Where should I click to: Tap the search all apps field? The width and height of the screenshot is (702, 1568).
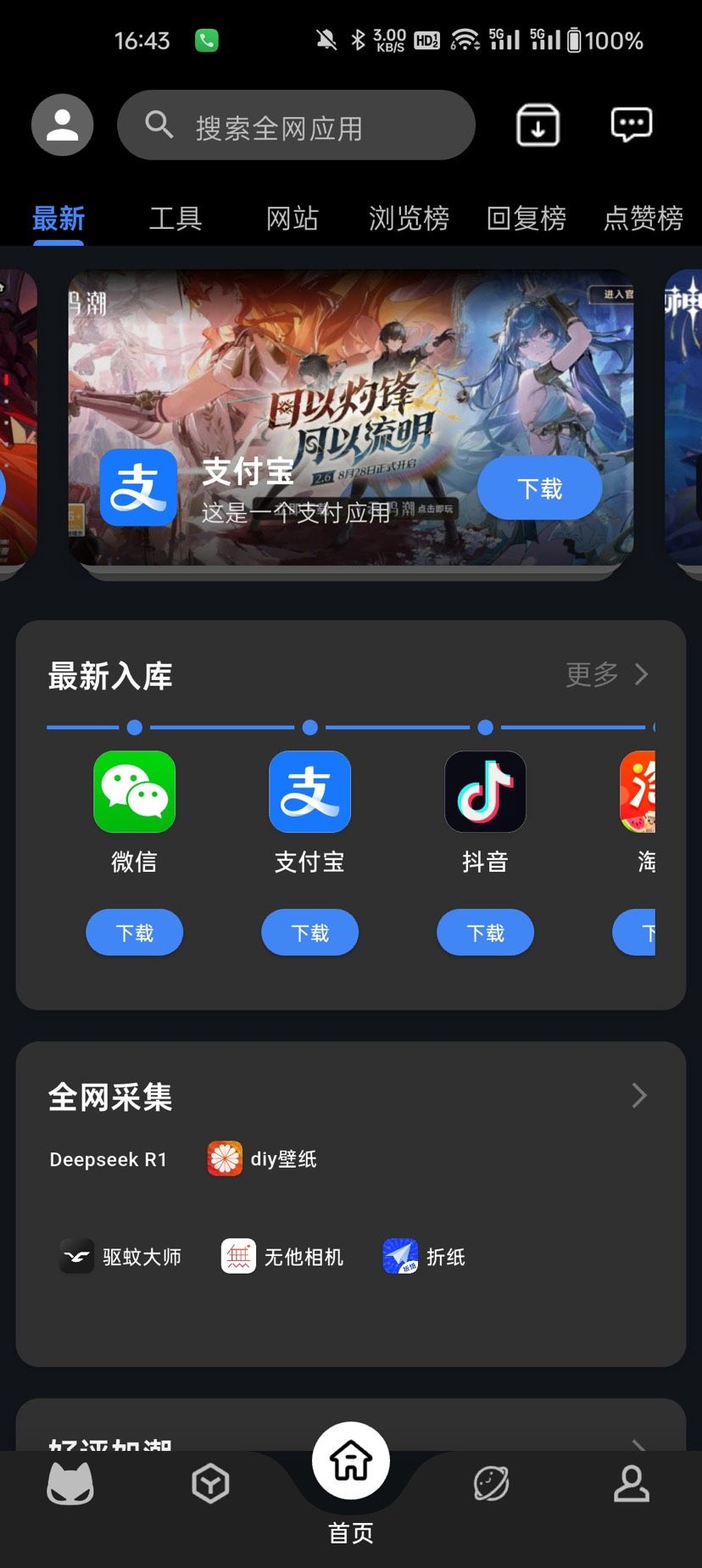[296, 126]
